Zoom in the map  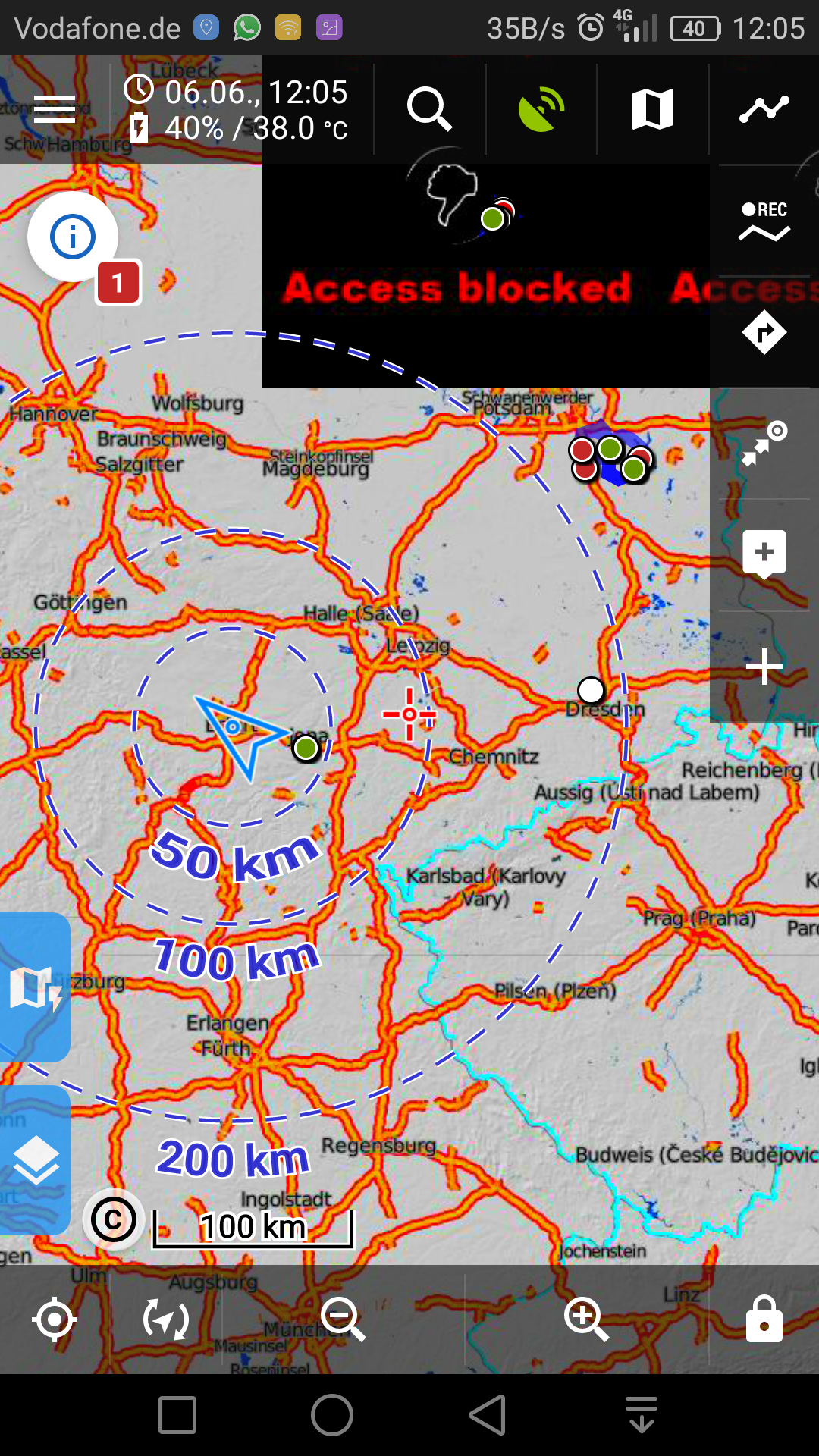point(586,1319)
